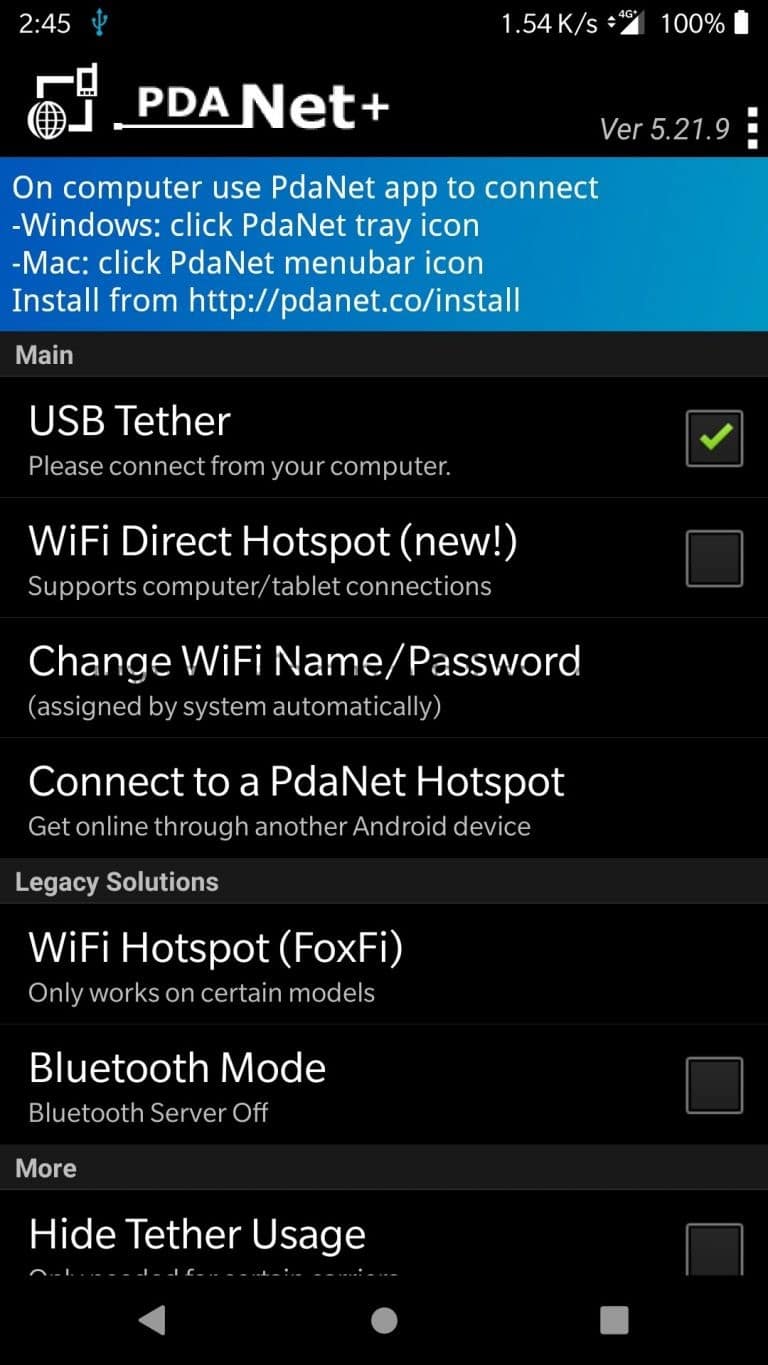Open Change WiFi Name/Password

(x=304, y=678)
